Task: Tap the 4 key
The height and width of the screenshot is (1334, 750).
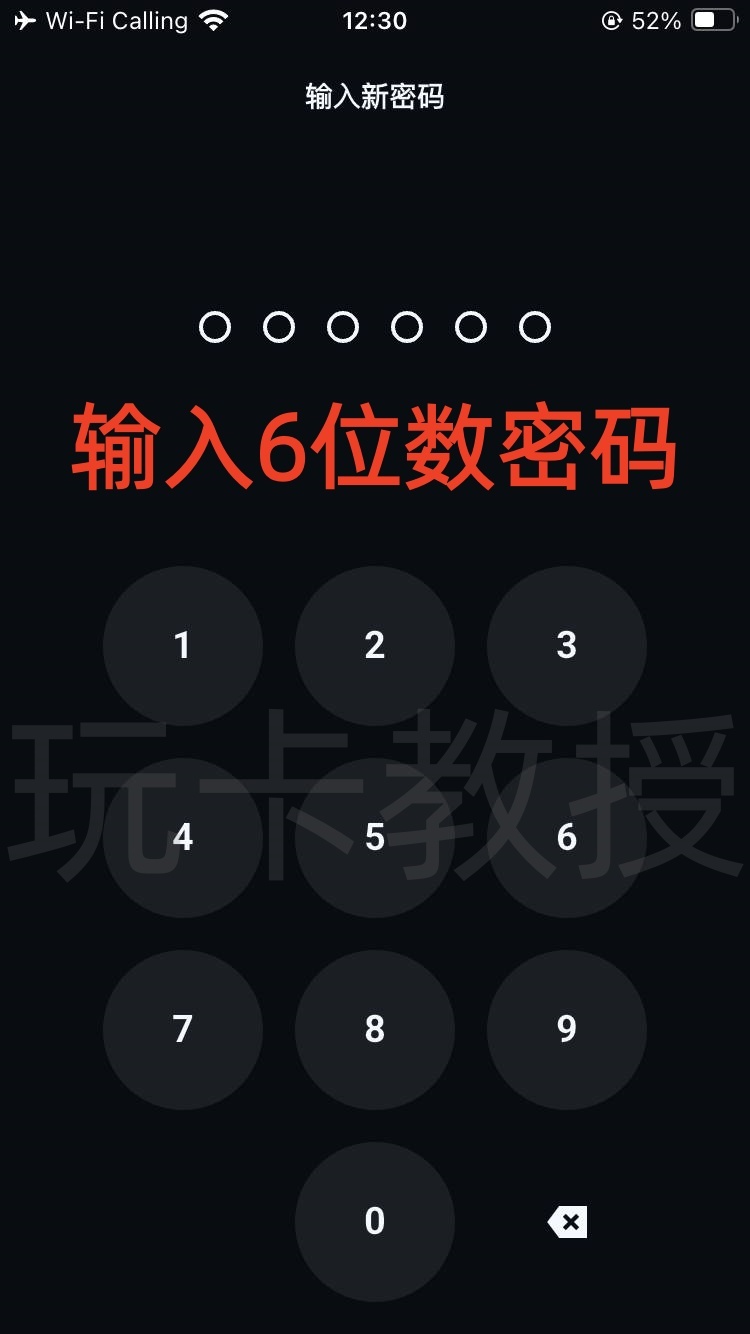Action: click(x=183, y=838)
